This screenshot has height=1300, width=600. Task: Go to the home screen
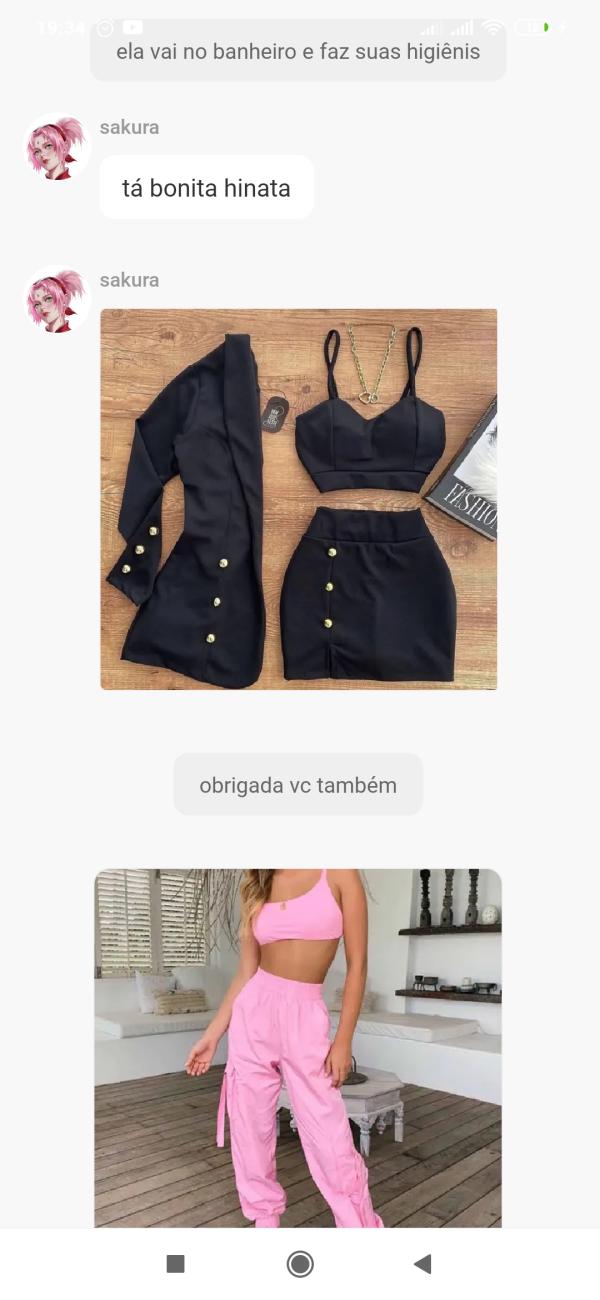[300, 1264]
